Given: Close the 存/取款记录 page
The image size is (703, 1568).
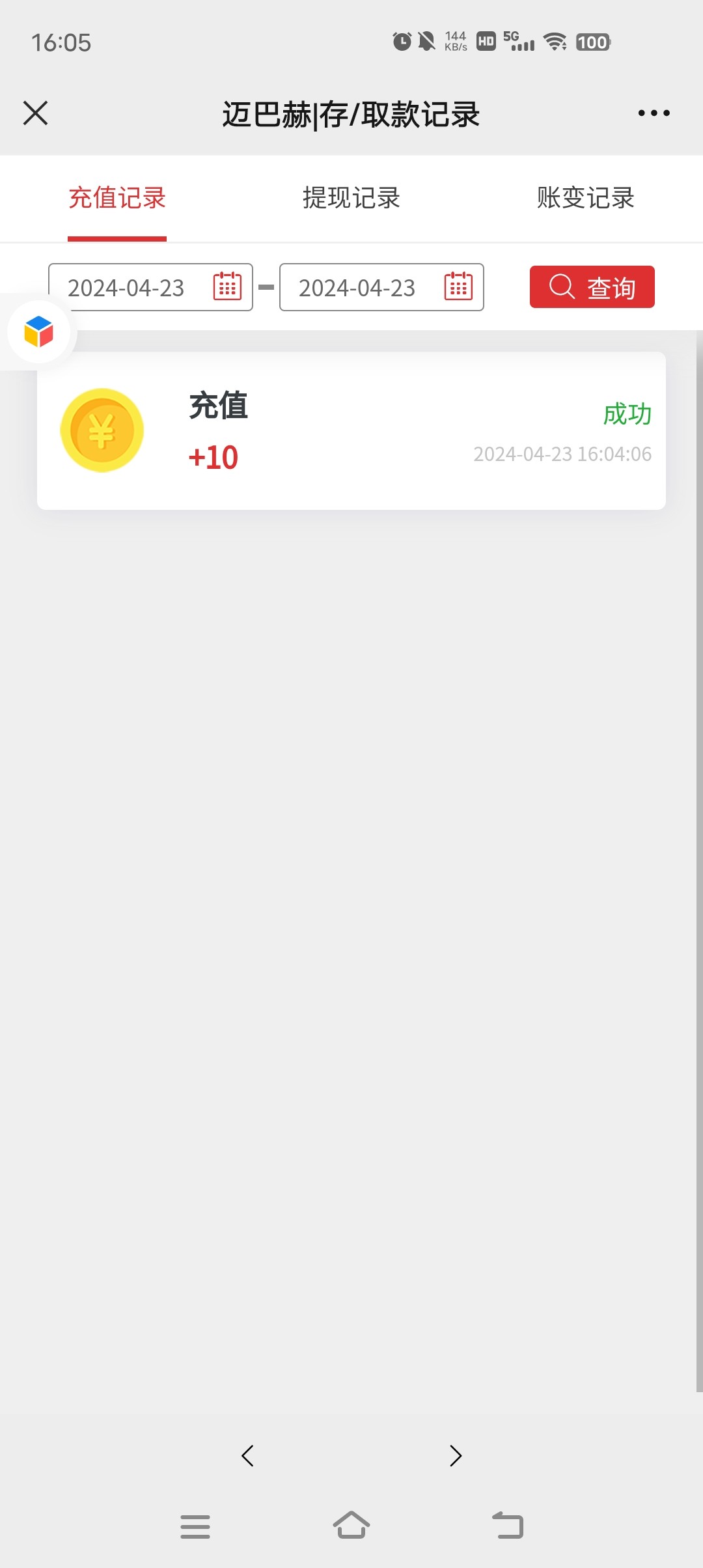Looking at the screenshot, I should point(36,113).
